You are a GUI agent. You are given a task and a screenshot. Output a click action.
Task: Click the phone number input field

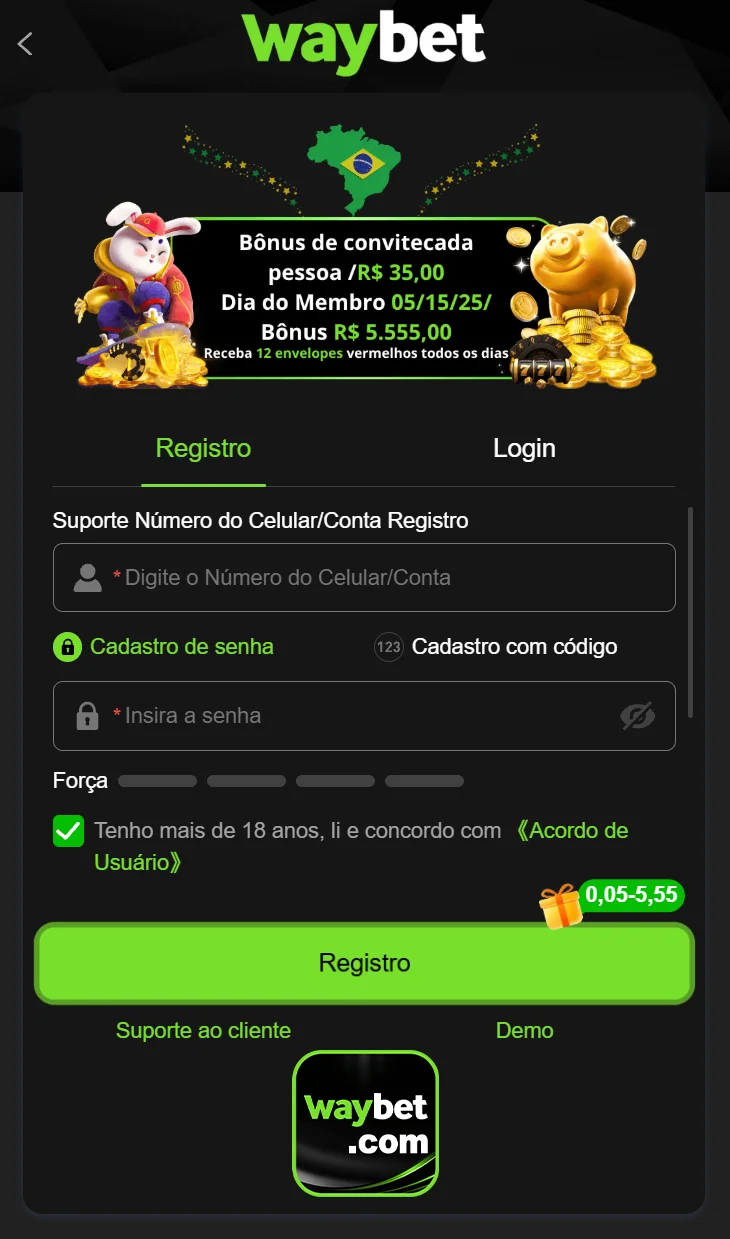(x=365, y=577)
